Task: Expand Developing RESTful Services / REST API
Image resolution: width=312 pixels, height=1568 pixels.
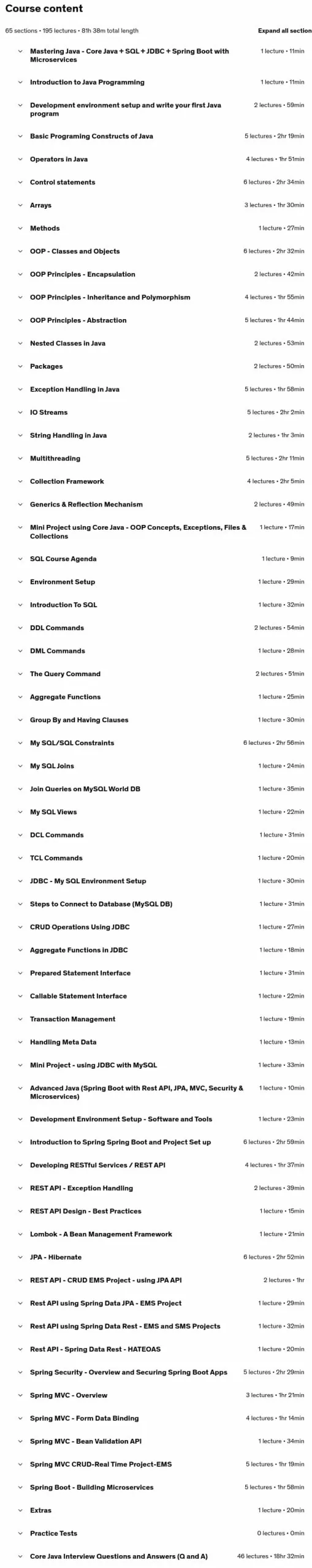Action: click(x=156, y=1165)
